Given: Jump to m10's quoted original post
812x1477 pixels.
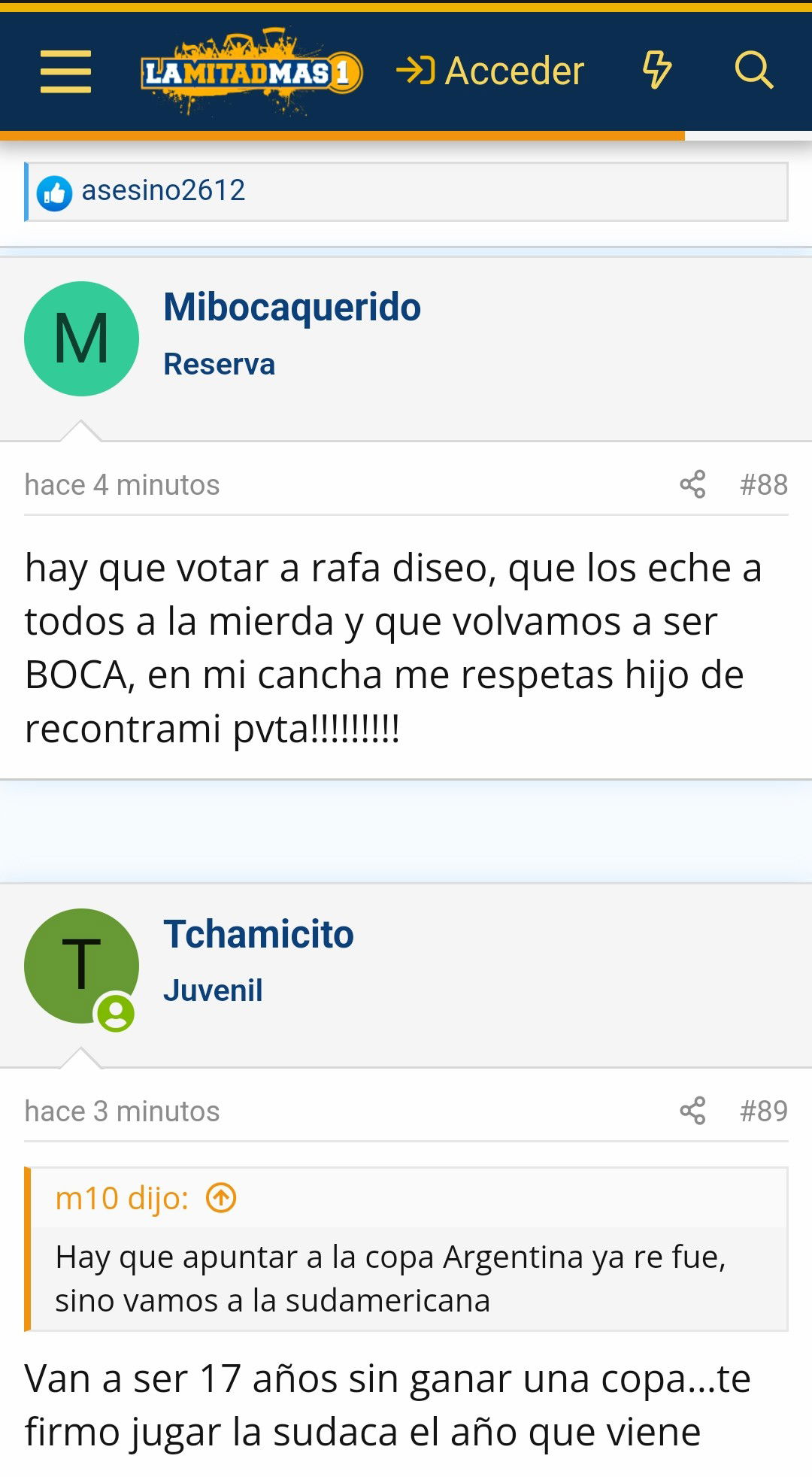Looking at the screenshot, I should pyautogui.click(x=221, y=1198).
